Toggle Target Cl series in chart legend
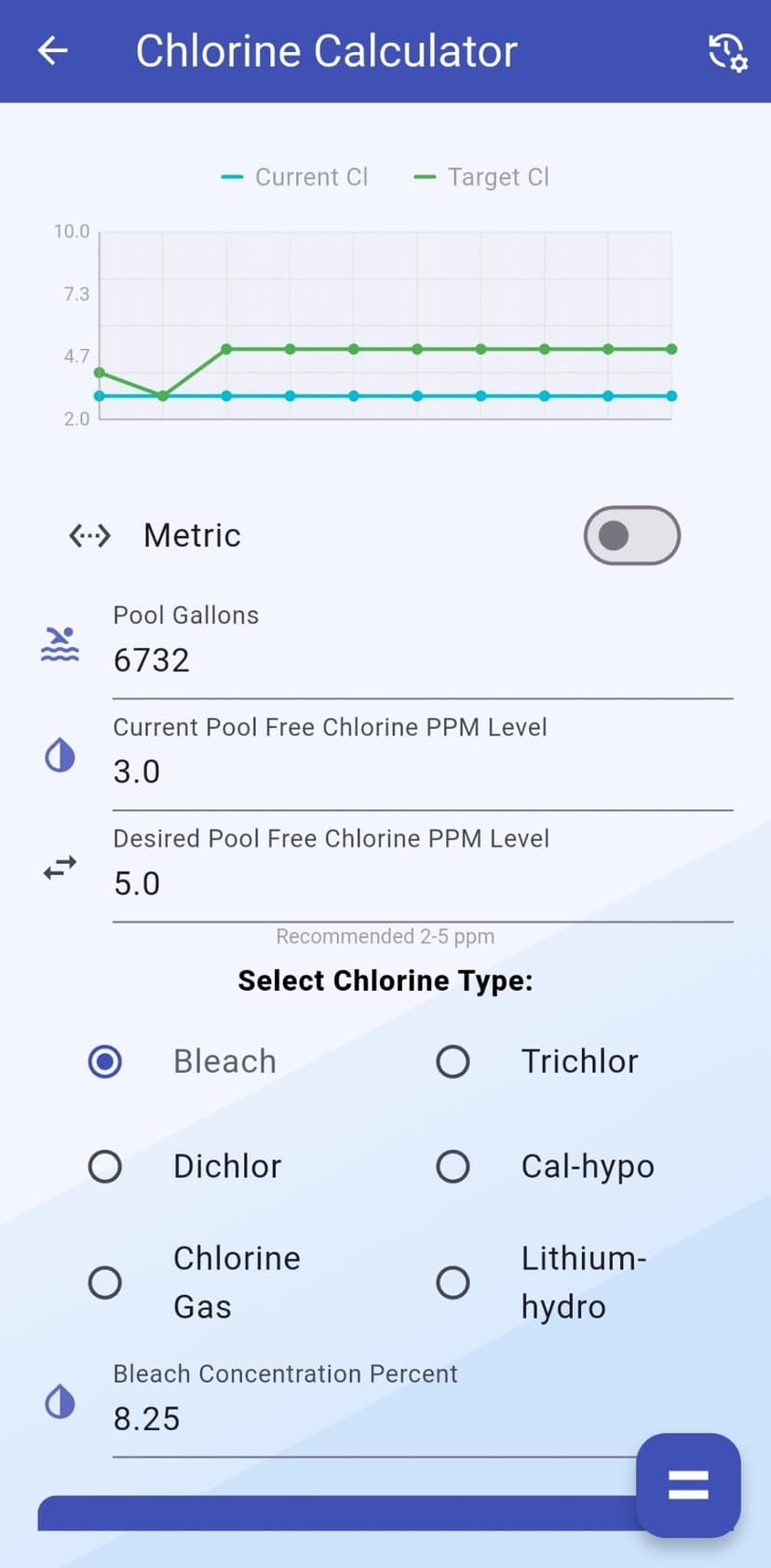 pos(481,176)
